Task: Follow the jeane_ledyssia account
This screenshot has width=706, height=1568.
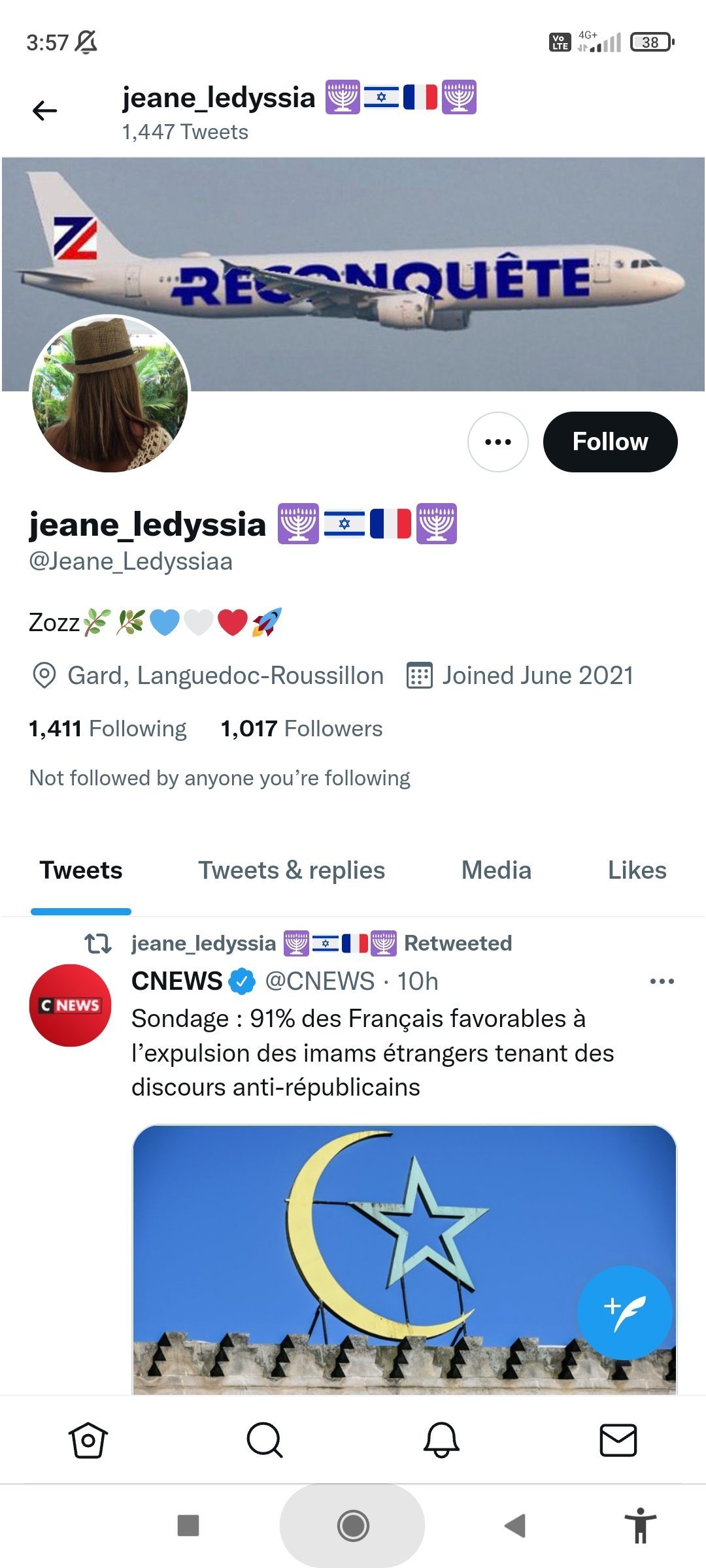Action: [609, 442]
